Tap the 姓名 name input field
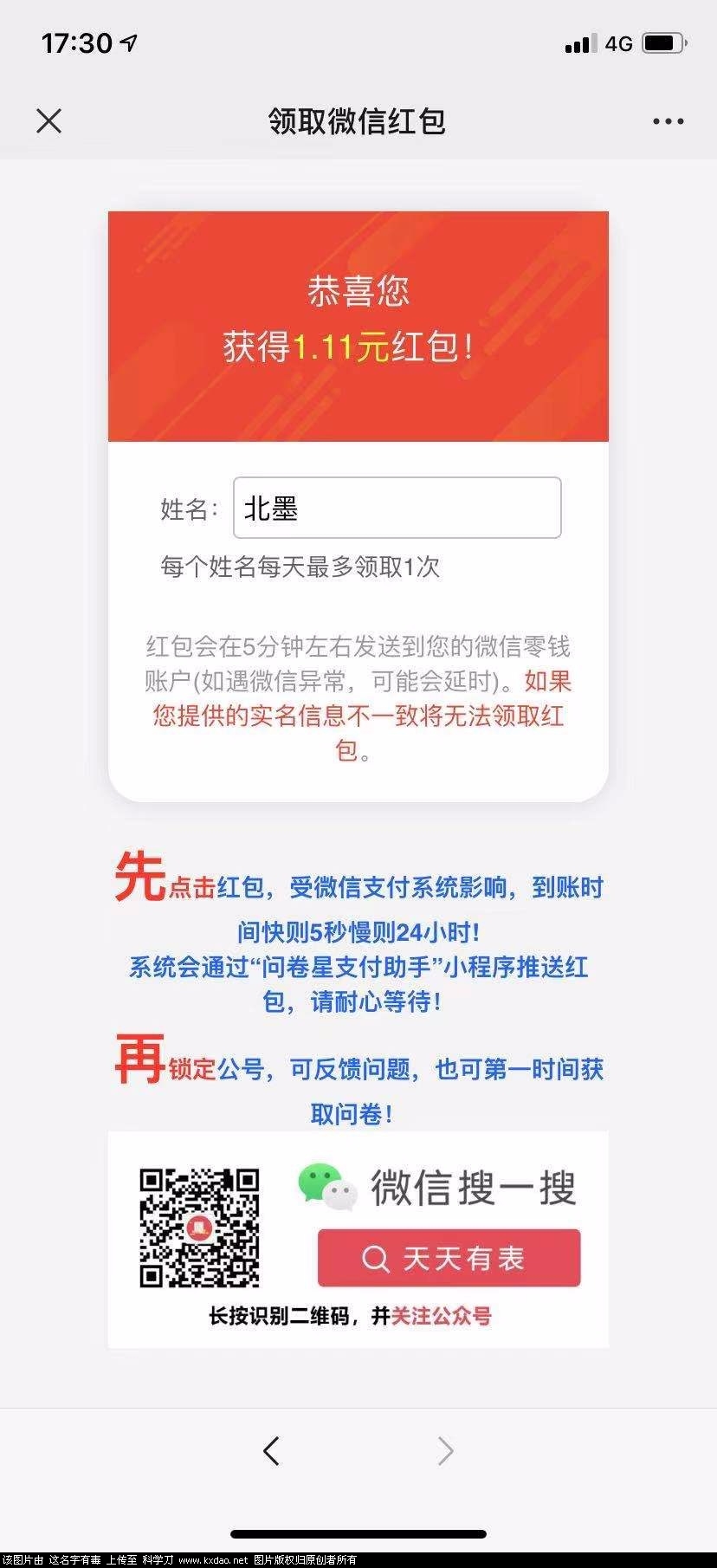Screen dimensions: 717x1568 (397, 508)
